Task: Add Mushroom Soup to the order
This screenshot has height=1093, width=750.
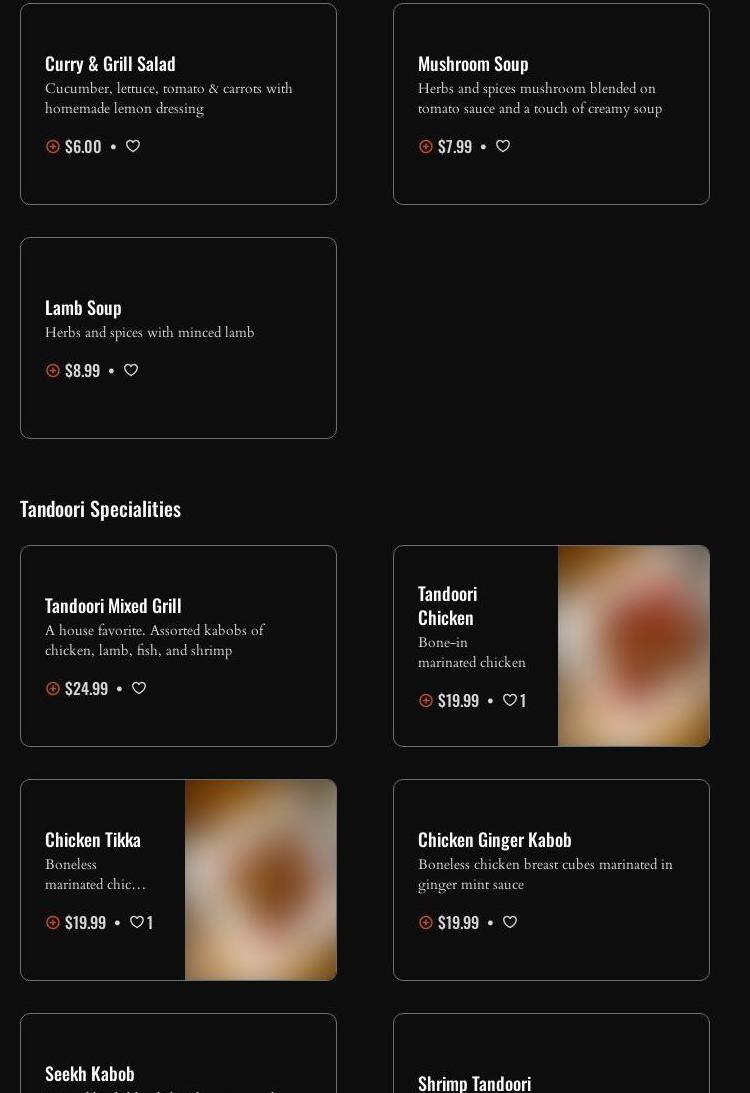Action: pyautogui.click(x=426, y=146)
